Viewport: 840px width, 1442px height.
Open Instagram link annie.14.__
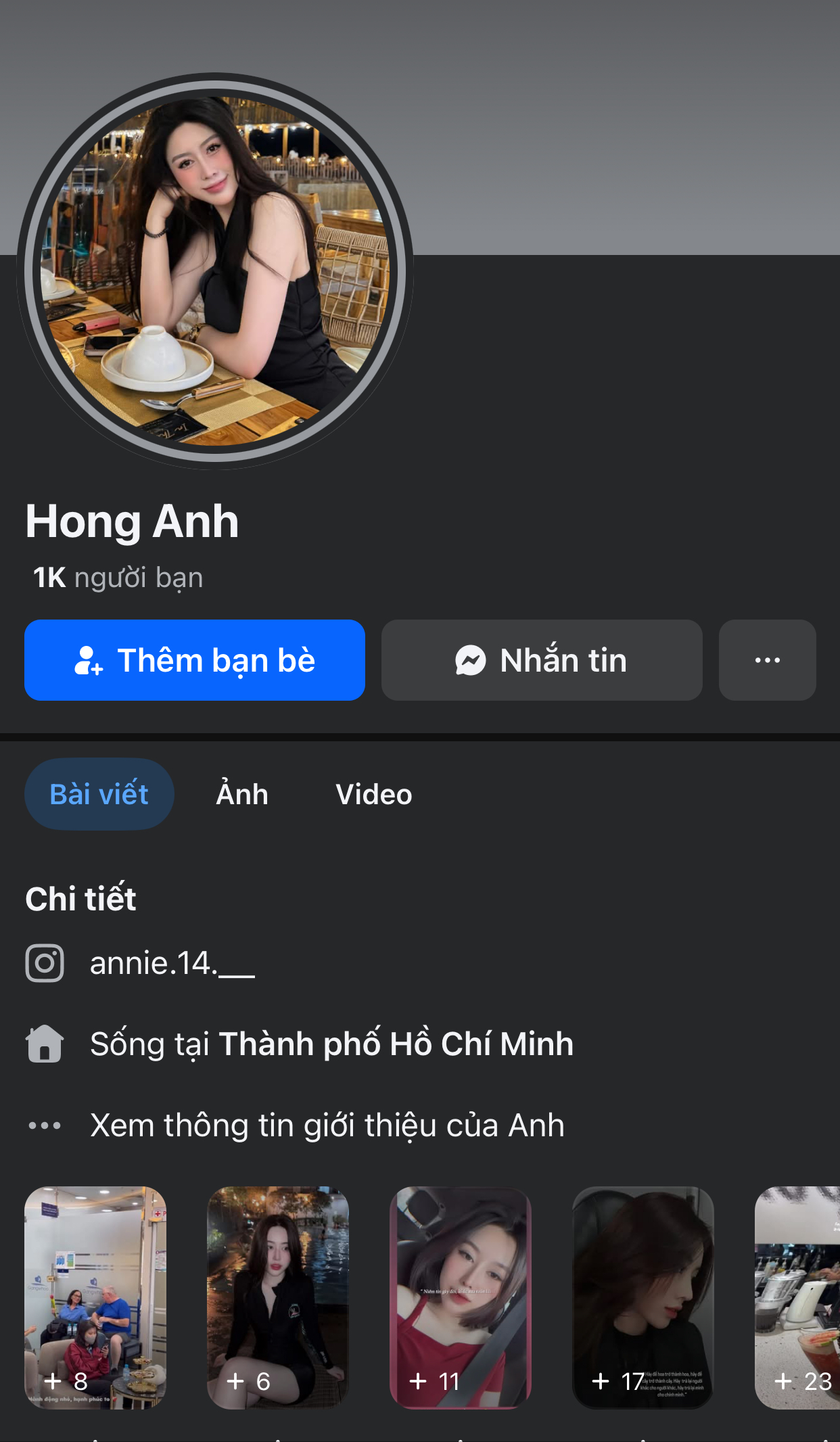[x=172, y=963]
